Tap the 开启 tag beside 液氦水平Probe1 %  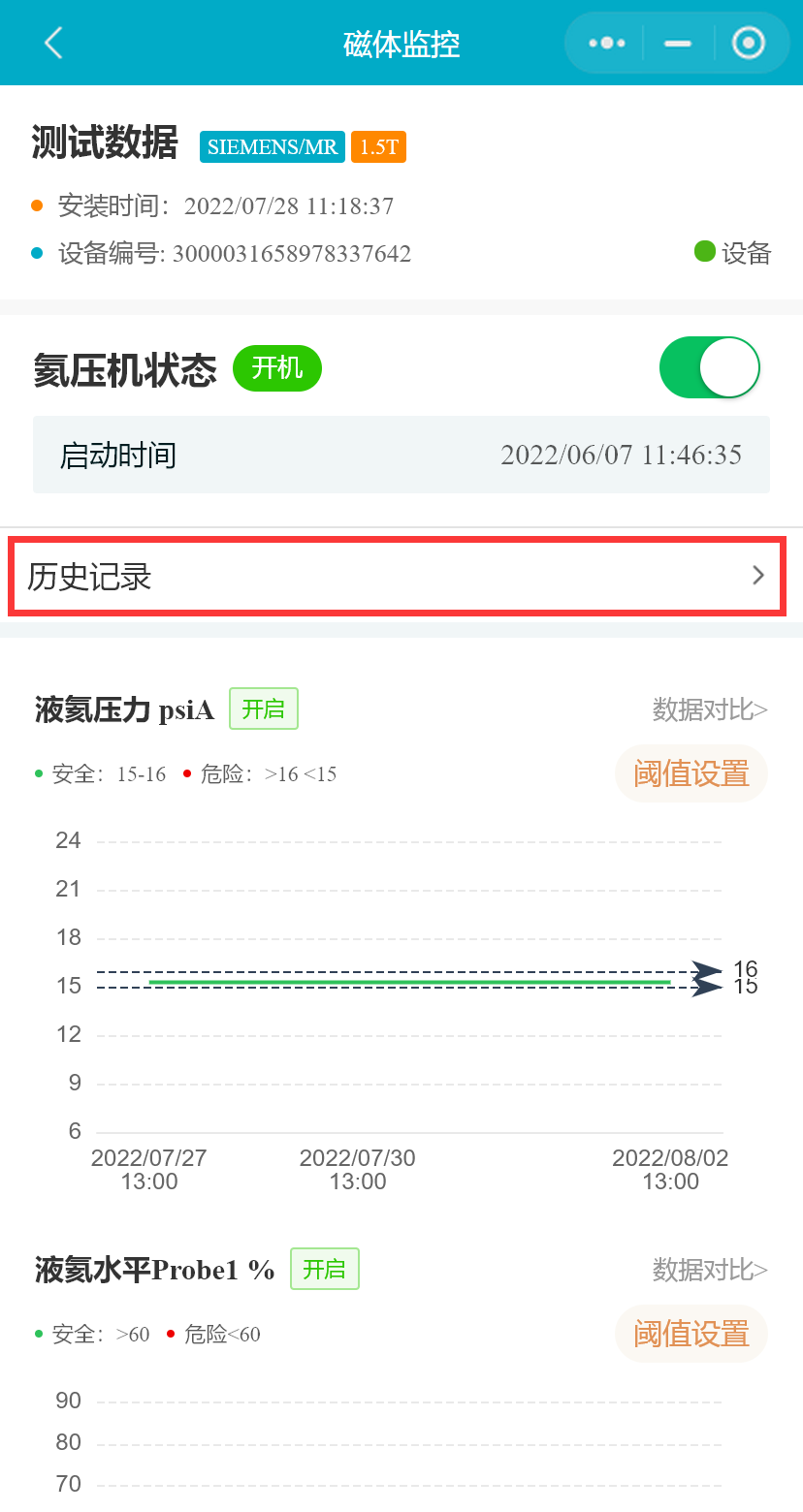[325, 1269]
